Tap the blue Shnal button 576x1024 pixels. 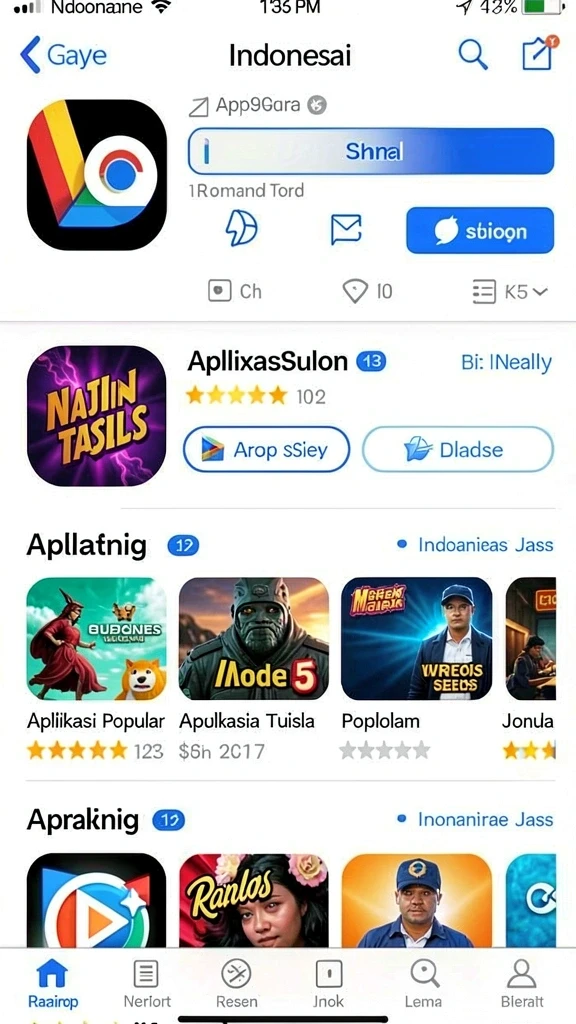[x=371, y=151]
